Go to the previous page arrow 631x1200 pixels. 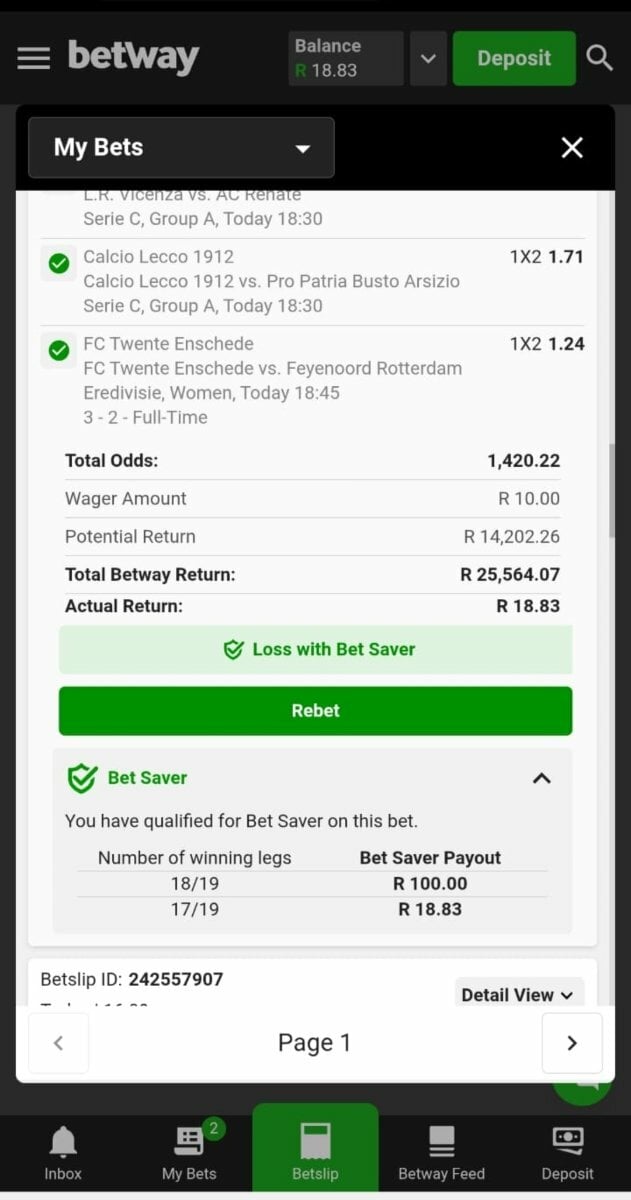(58, 1043)
